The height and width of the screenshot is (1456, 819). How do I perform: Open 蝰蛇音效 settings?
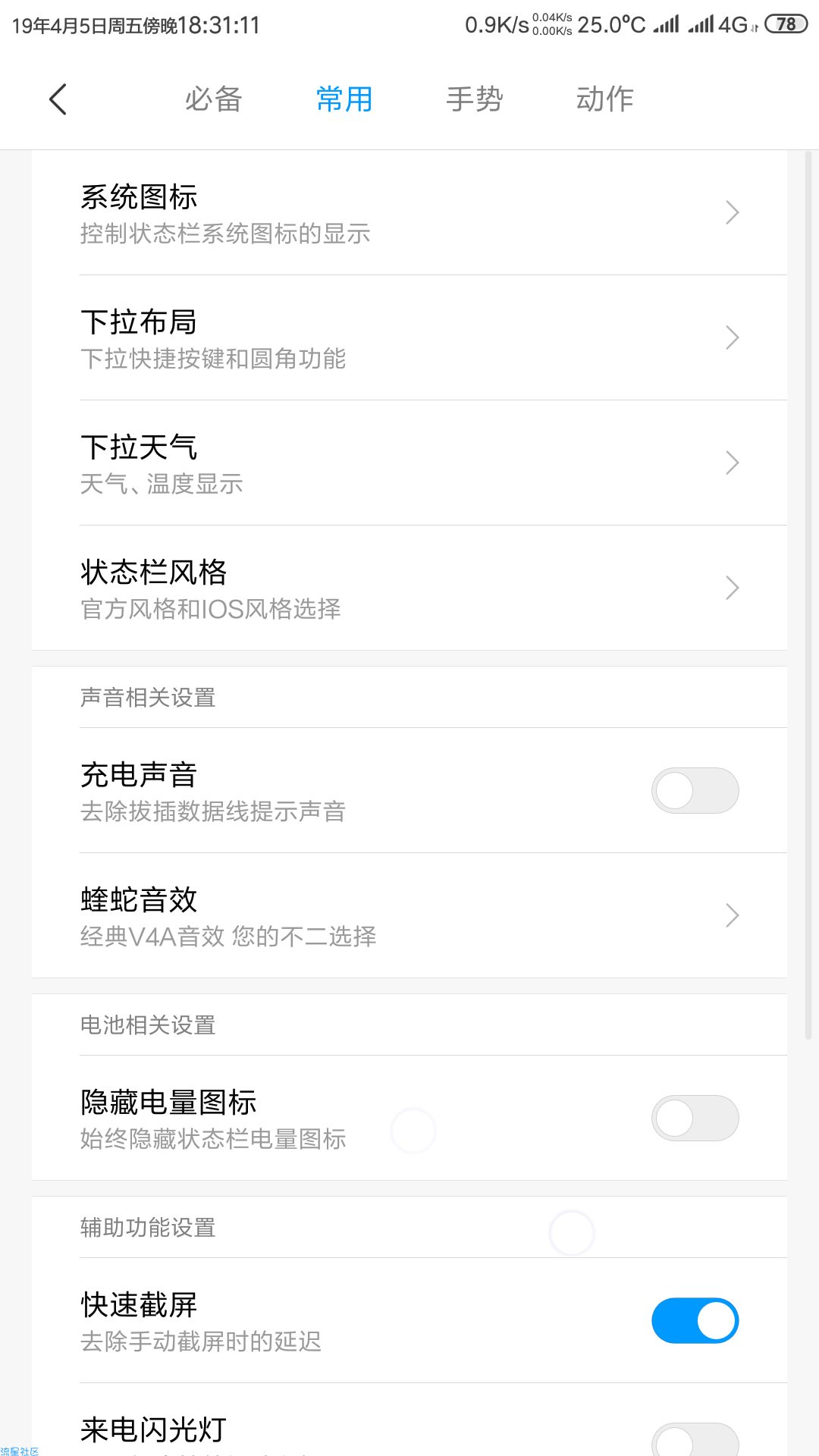pos(409,916)
